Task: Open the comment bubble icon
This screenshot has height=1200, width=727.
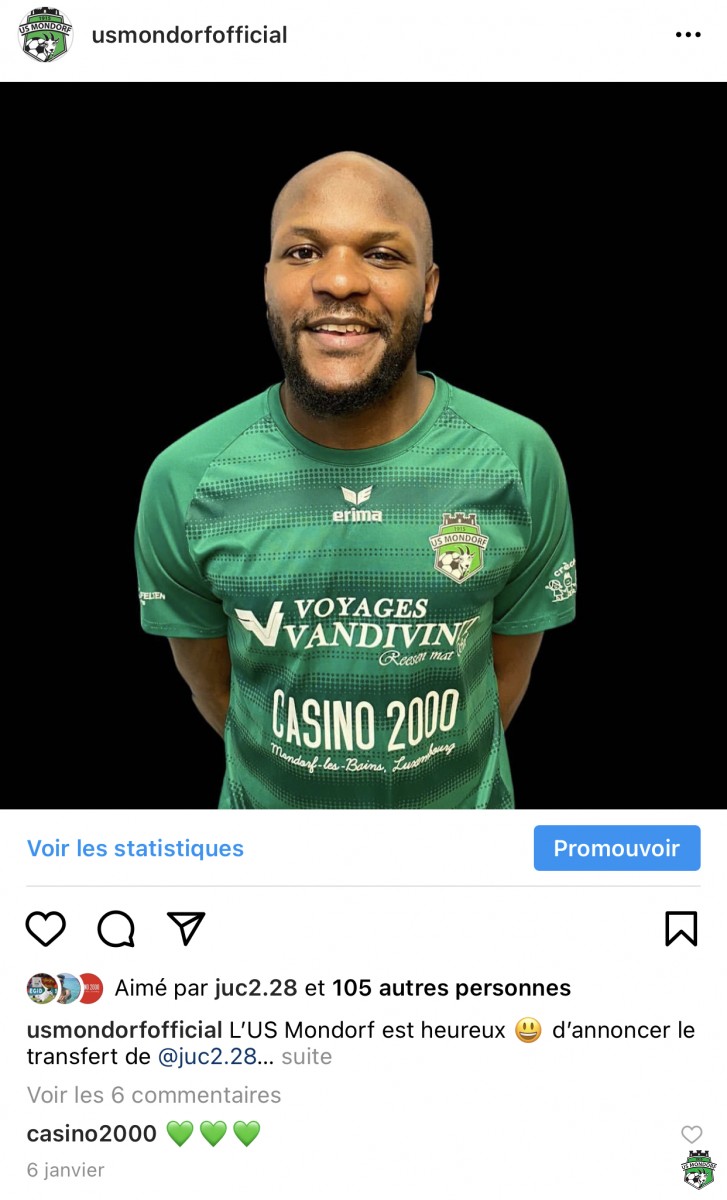Action: click(116, 929)
